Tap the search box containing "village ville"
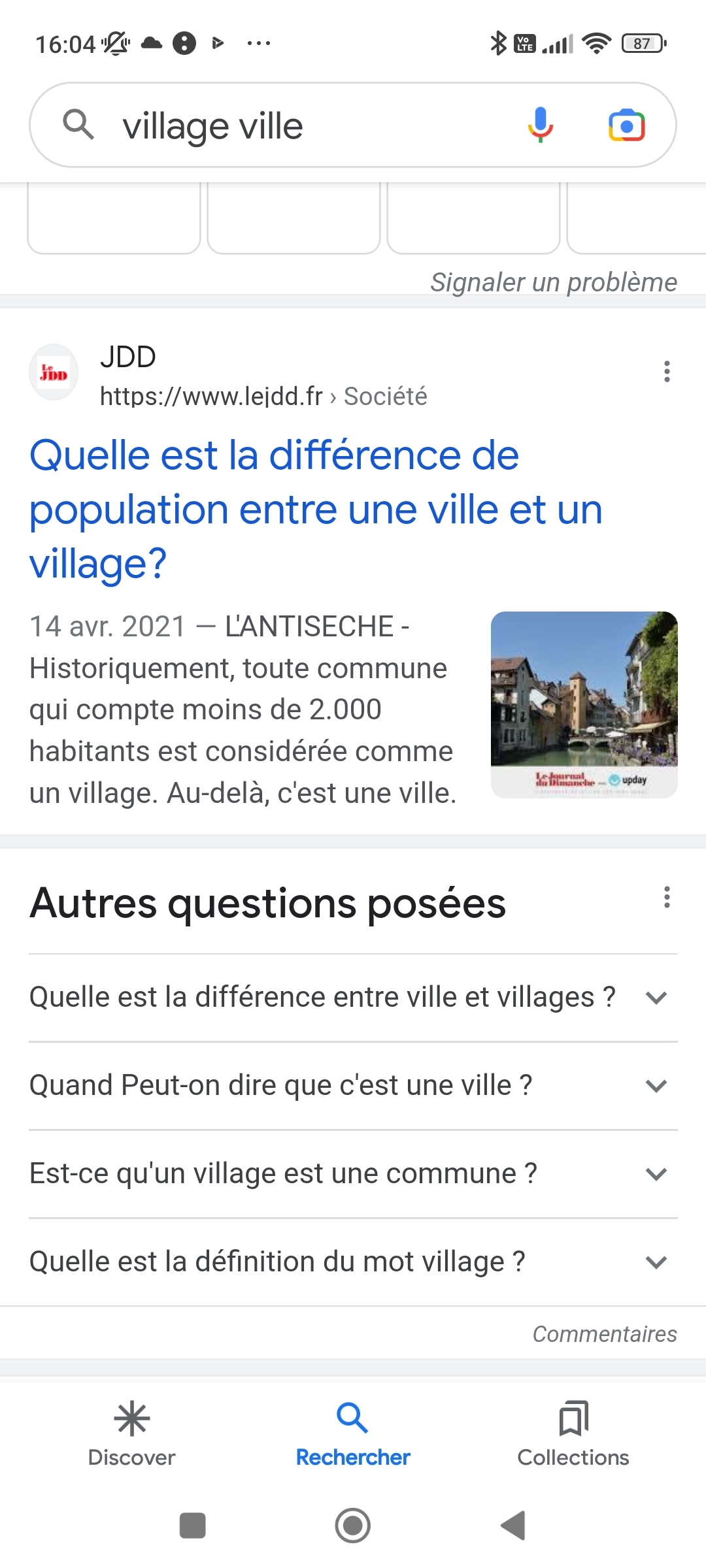Viewport: 706px width, 1568px height. [x=301, y=125]
